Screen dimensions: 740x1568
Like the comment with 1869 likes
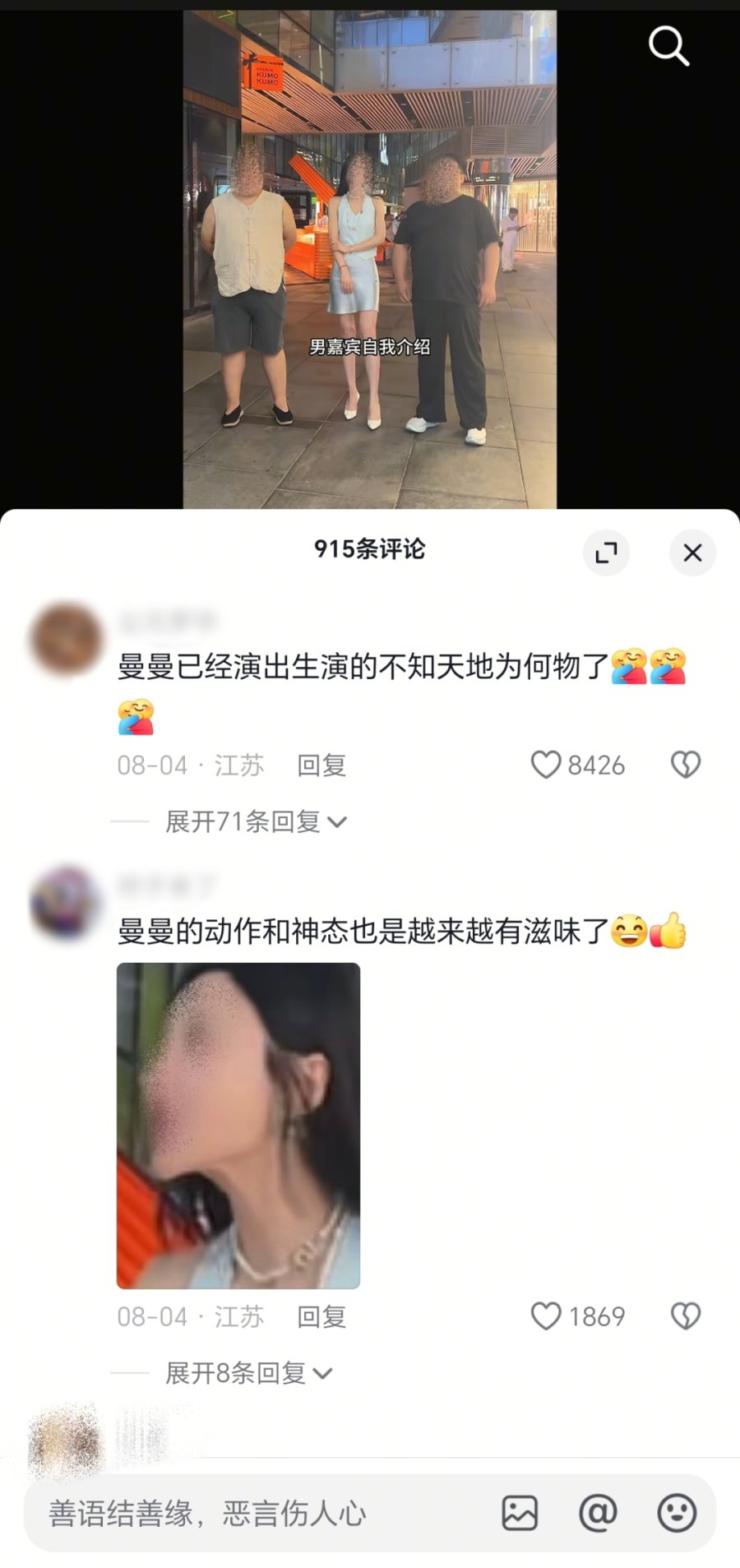pos(546,1316)
